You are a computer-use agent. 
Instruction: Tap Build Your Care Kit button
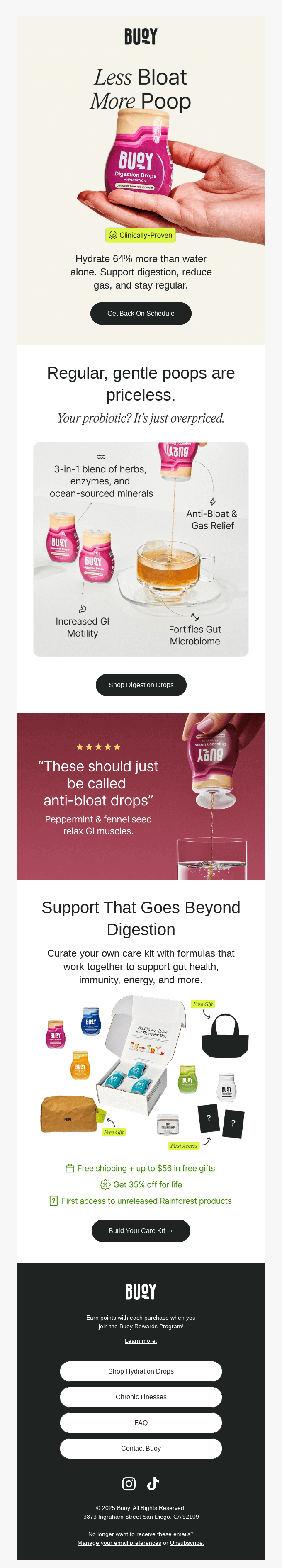(x=141, y=1230)
